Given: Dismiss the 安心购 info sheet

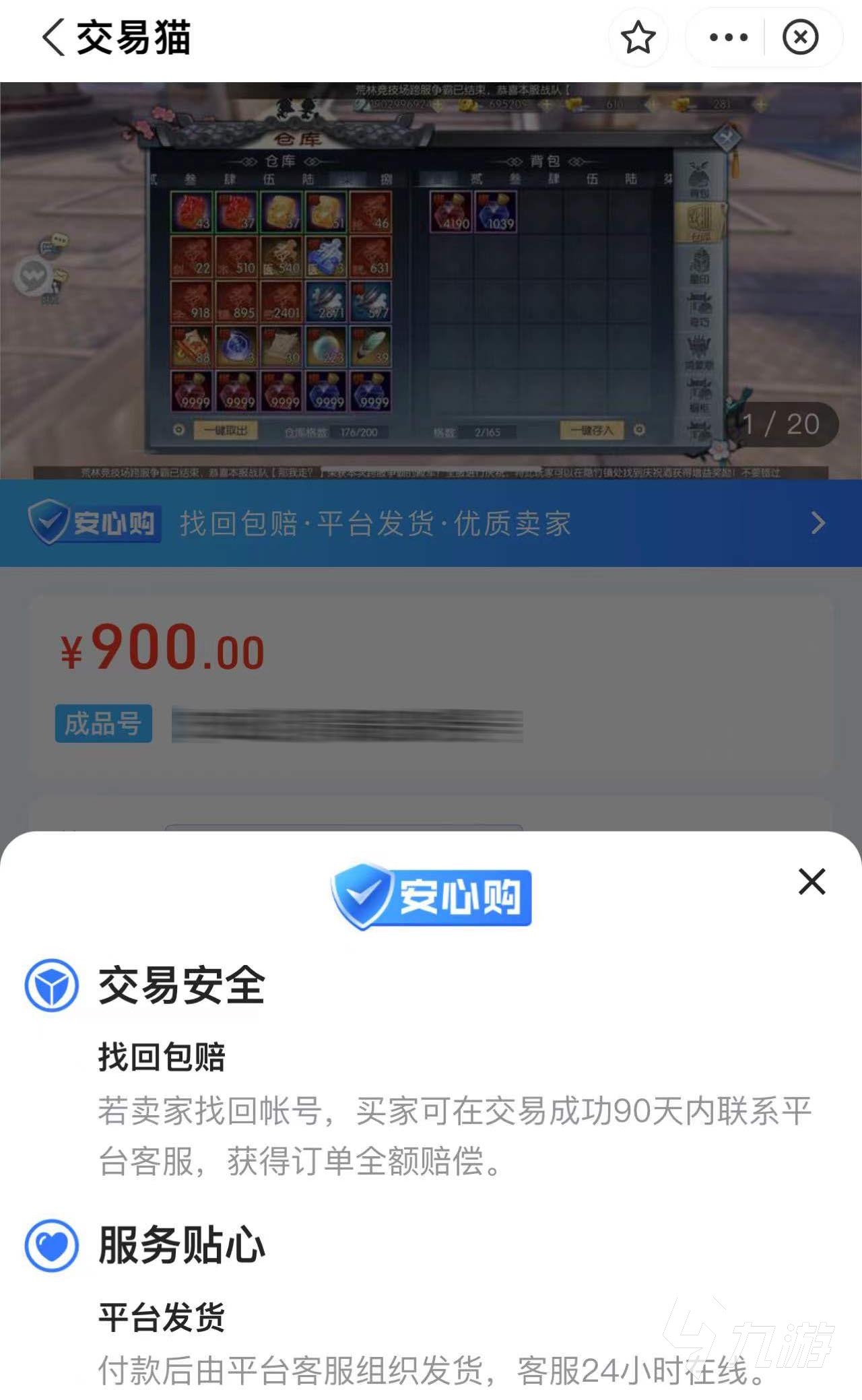Looking at the screenshot, I should (x=811, y=881).
